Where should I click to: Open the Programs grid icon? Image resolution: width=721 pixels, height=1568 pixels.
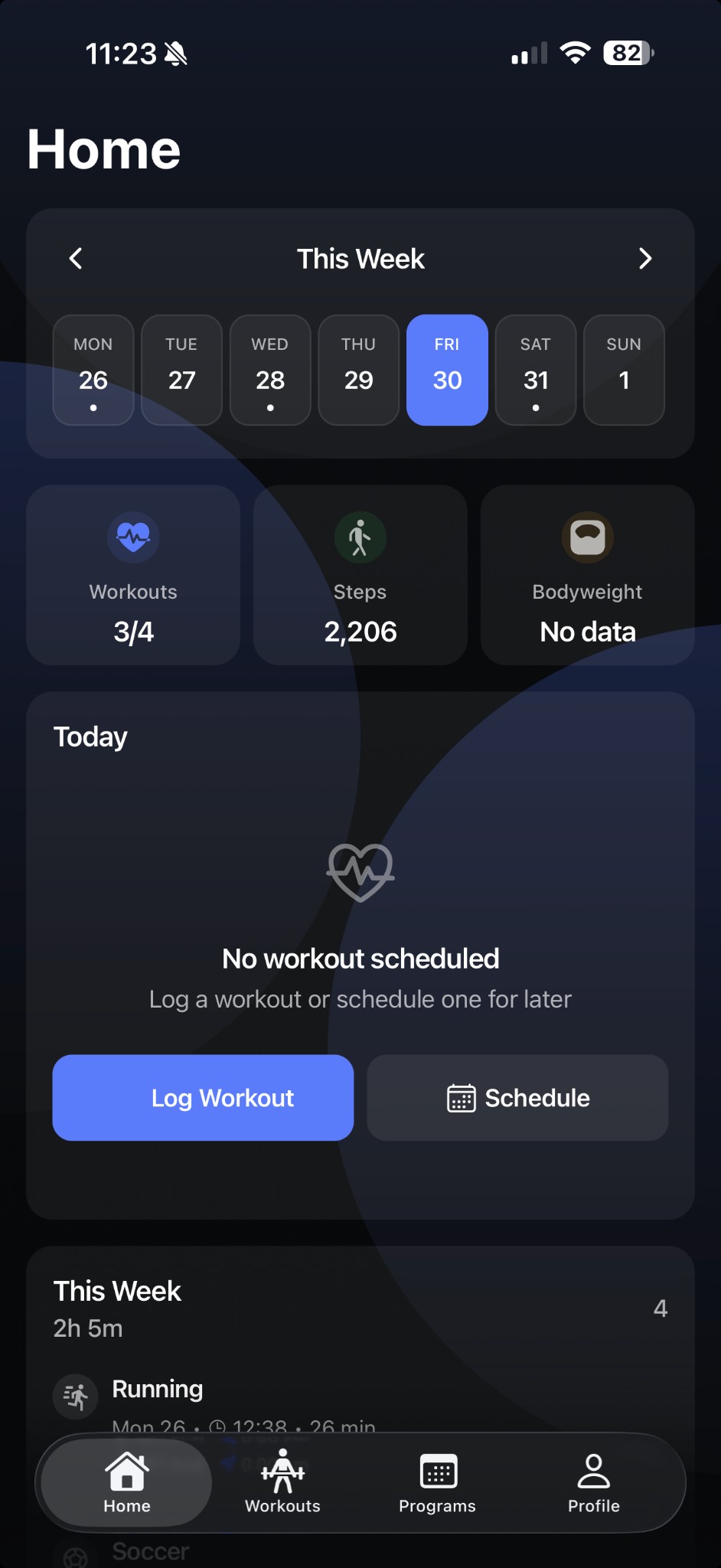437,1470
